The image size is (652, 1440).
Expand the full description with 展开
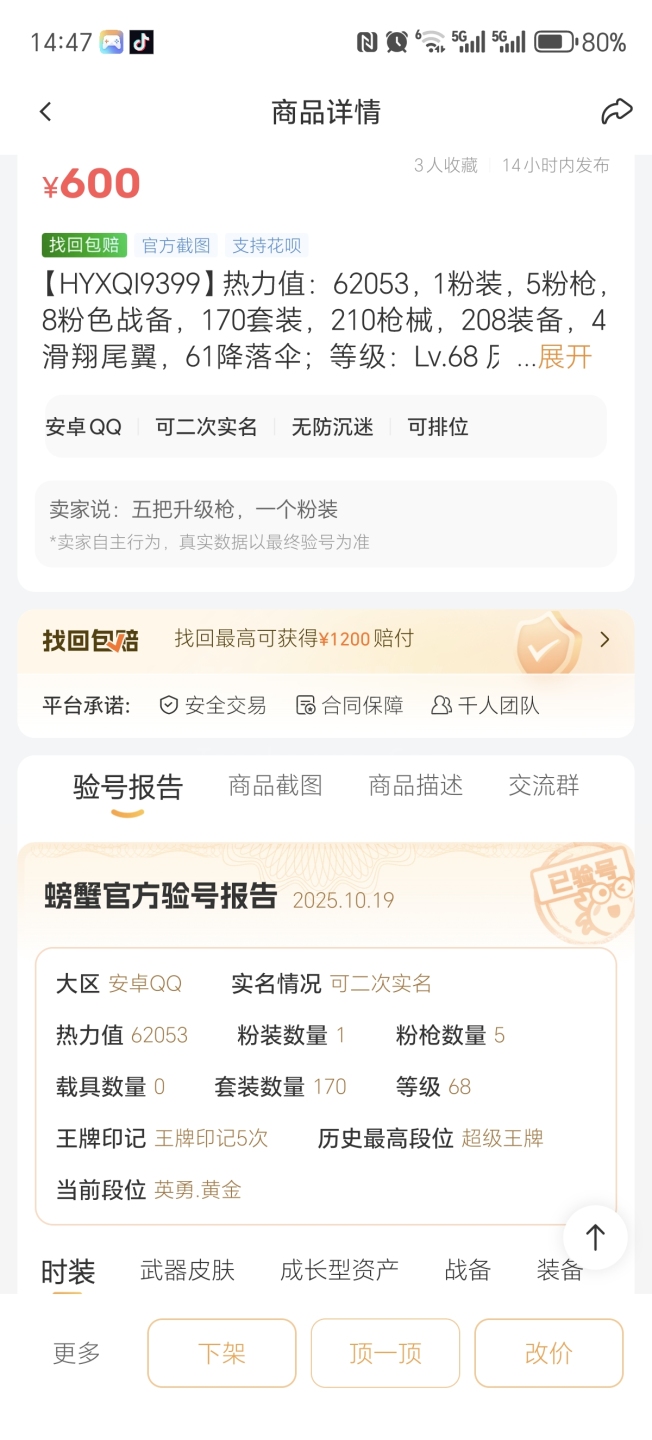(565, 357)
